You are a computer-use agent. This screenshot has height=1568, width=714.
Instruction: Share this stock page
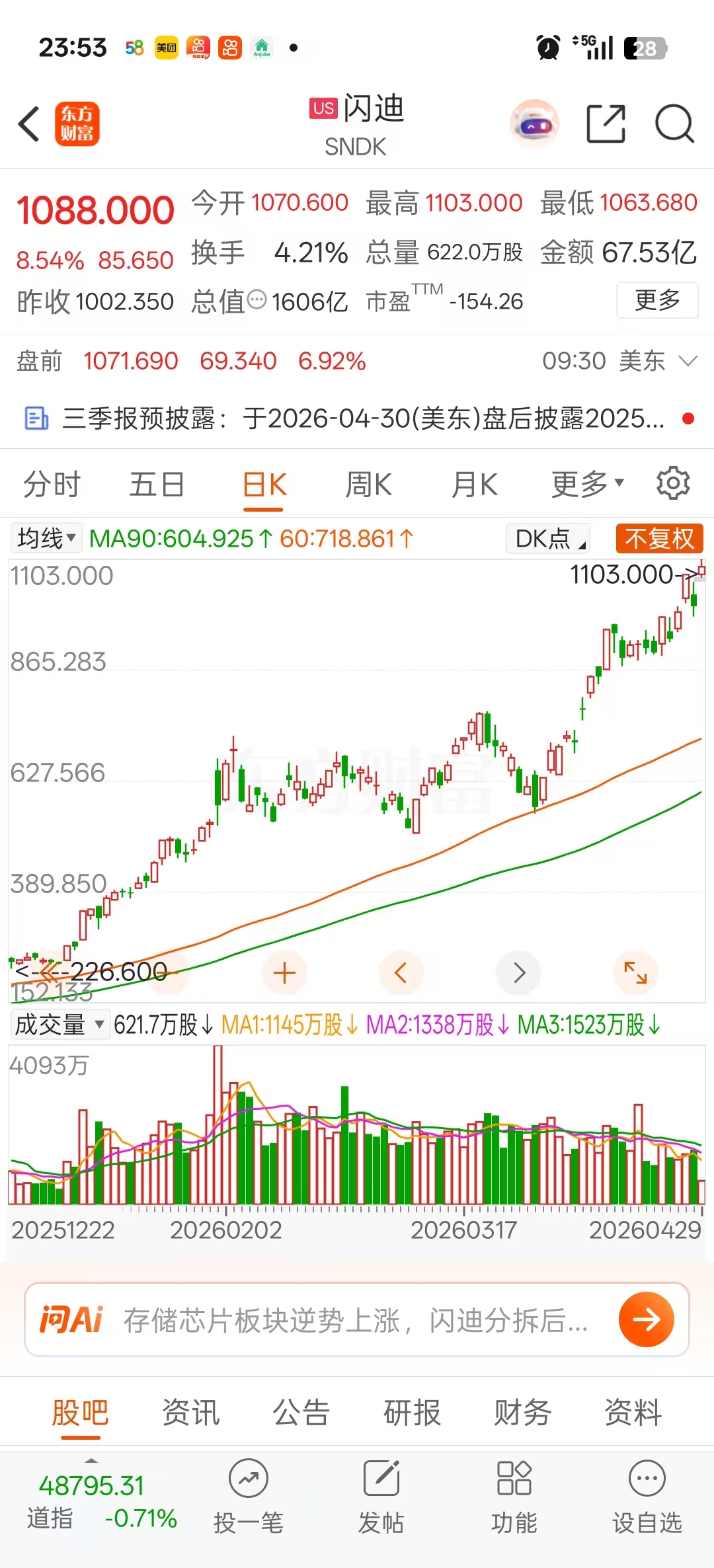[606, 124]
